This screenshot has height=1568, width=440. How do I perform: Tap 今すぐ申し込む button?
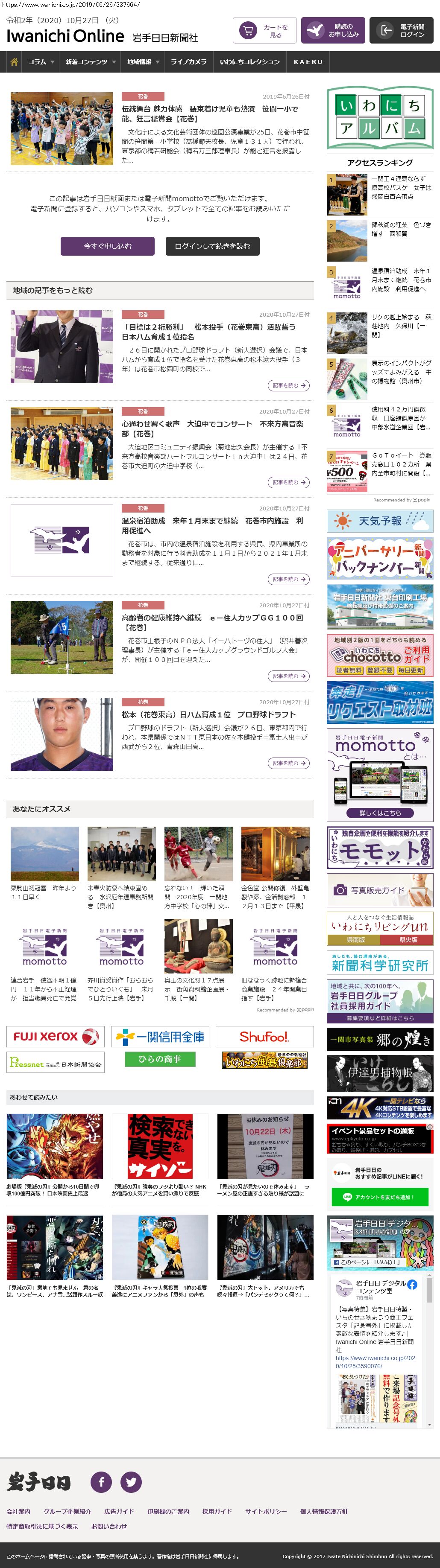[x=107, y=246]
